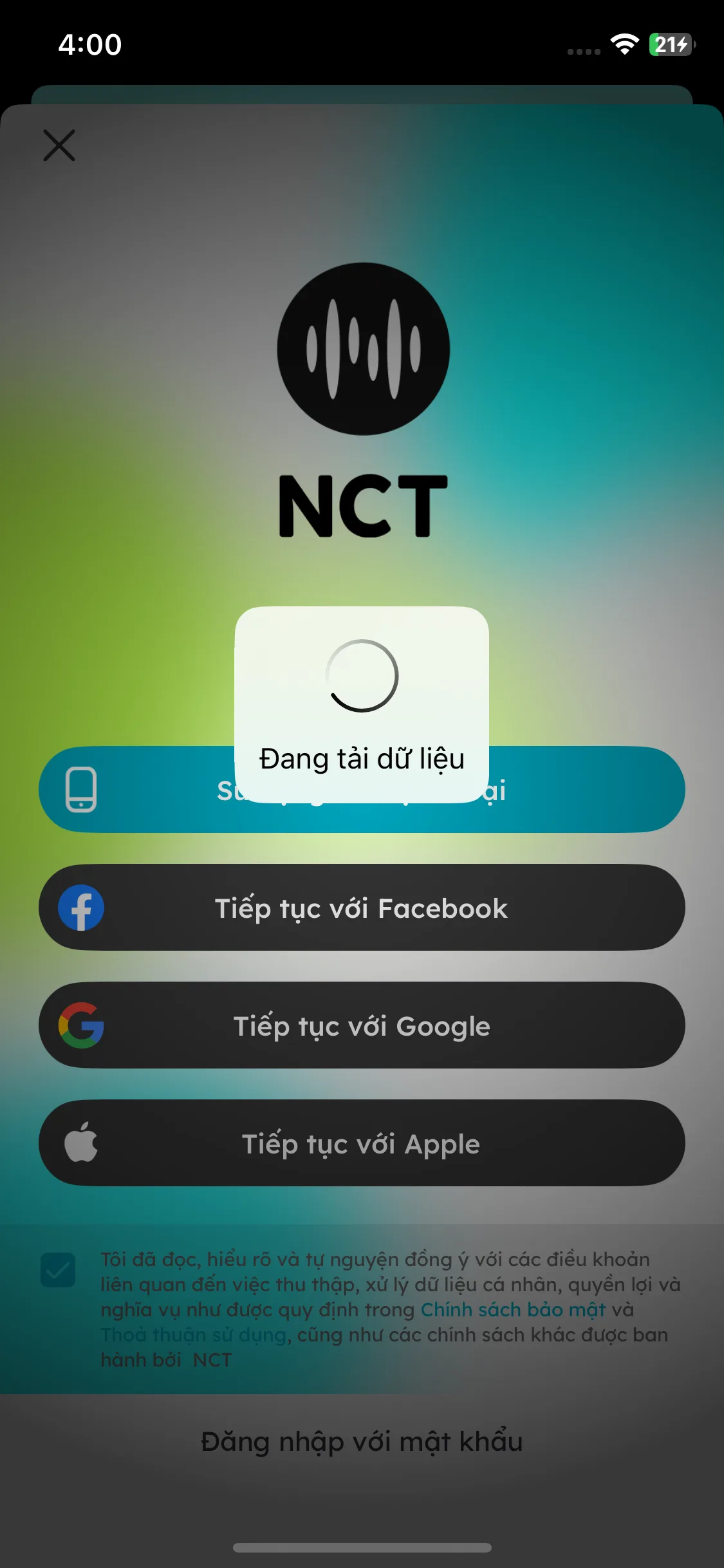Choose Tiếp tục với Google
Viewport: 724px width, 1568px height.
click(362, 1025)
